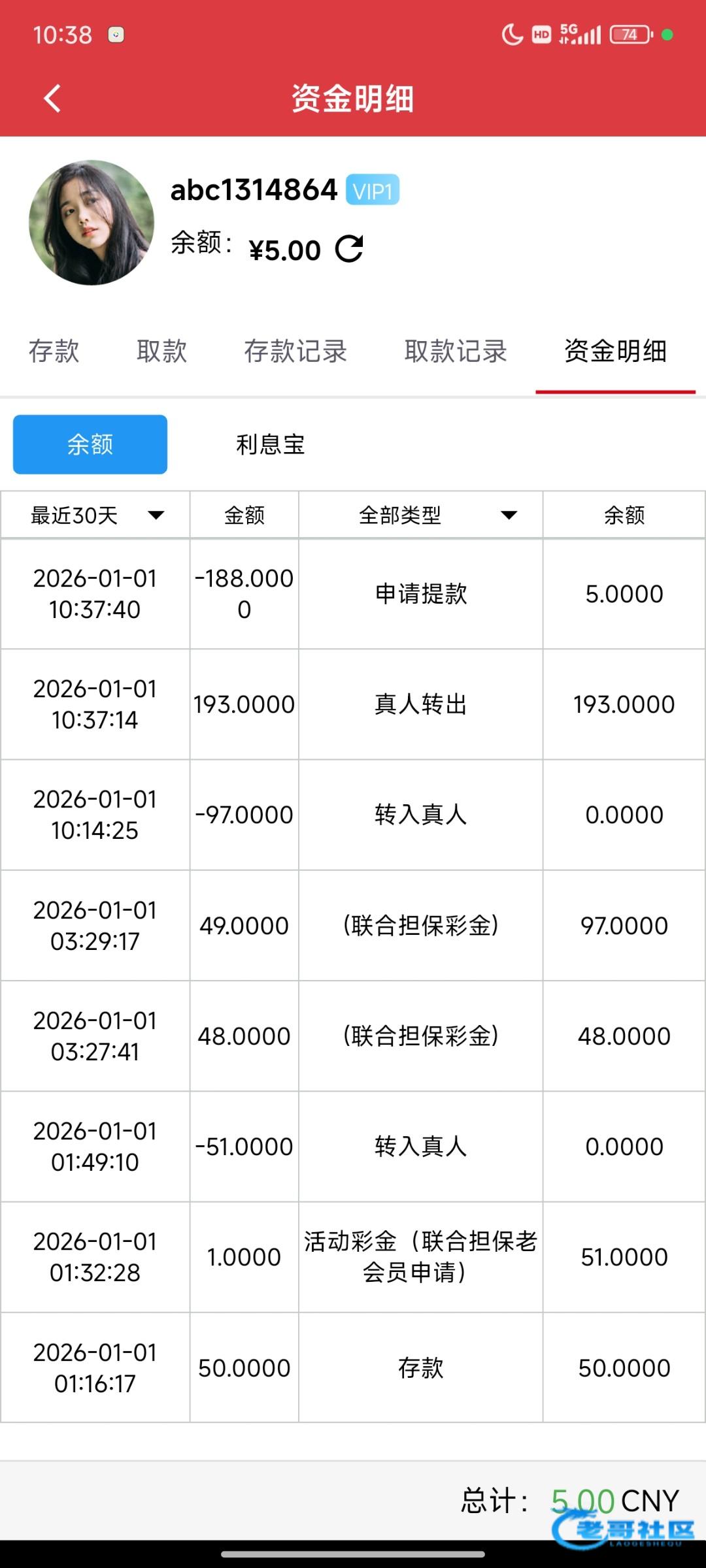Go back using the header arrow
The width and height of the screenshot is (706, 1568).
(52, 99)
